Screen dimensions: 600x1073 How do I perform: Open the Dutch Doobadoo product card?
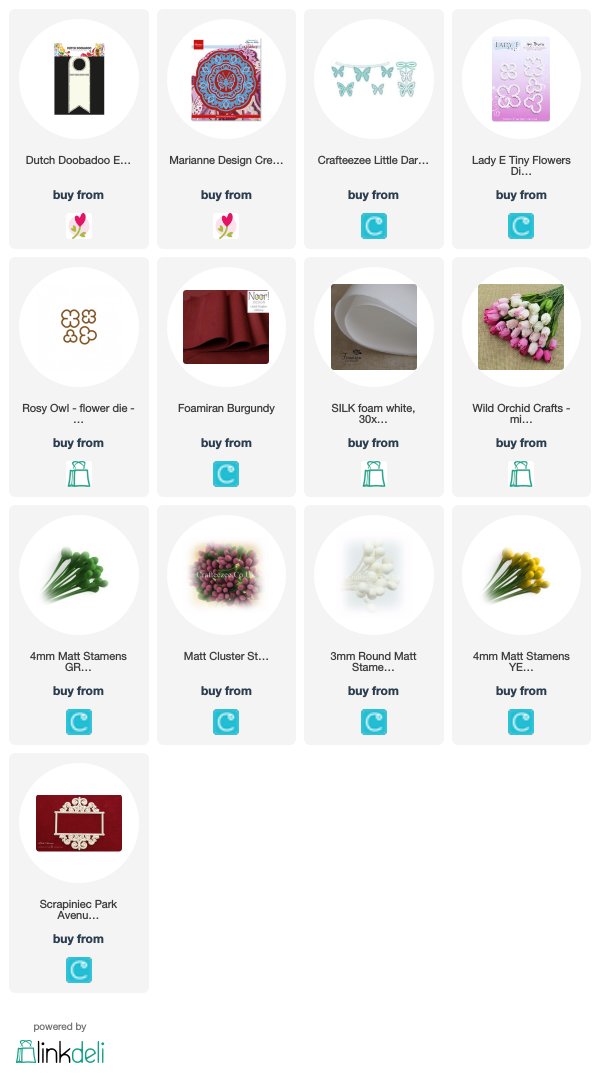tap(79, 129)
